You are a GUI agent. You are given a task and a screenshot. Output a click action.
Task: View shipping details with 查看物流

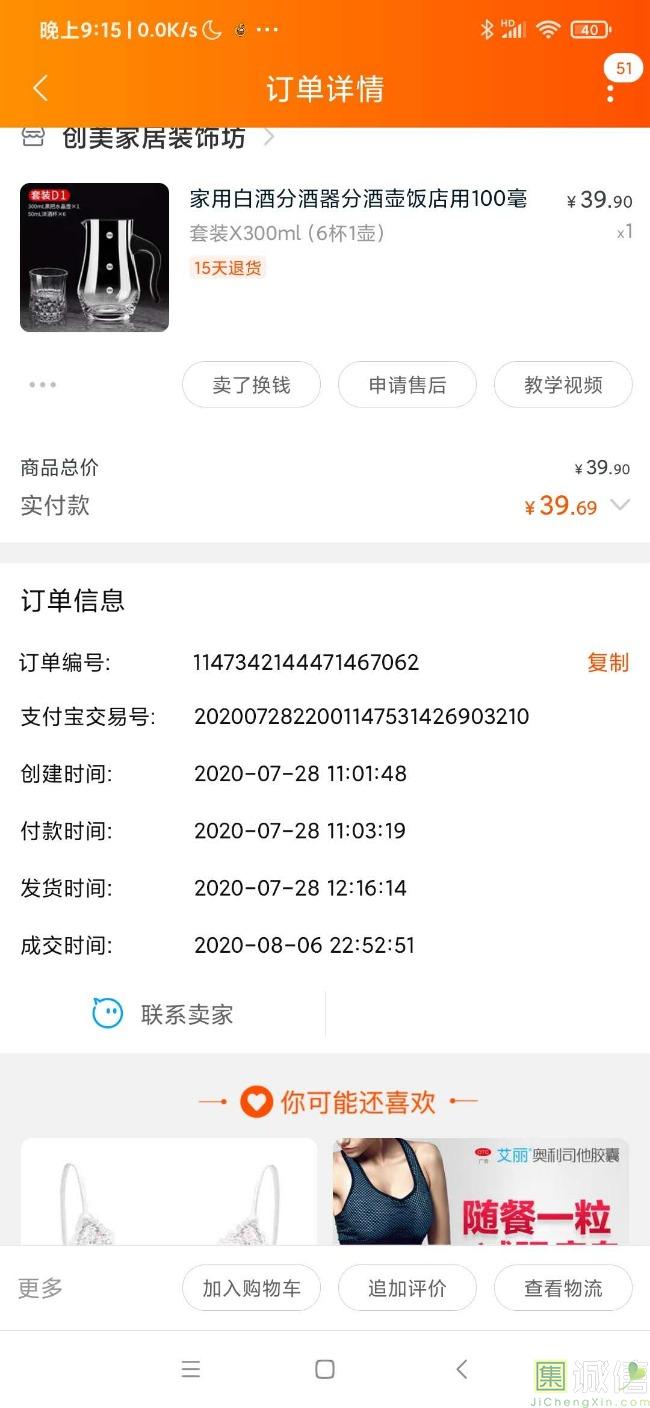coord(563,1288)
